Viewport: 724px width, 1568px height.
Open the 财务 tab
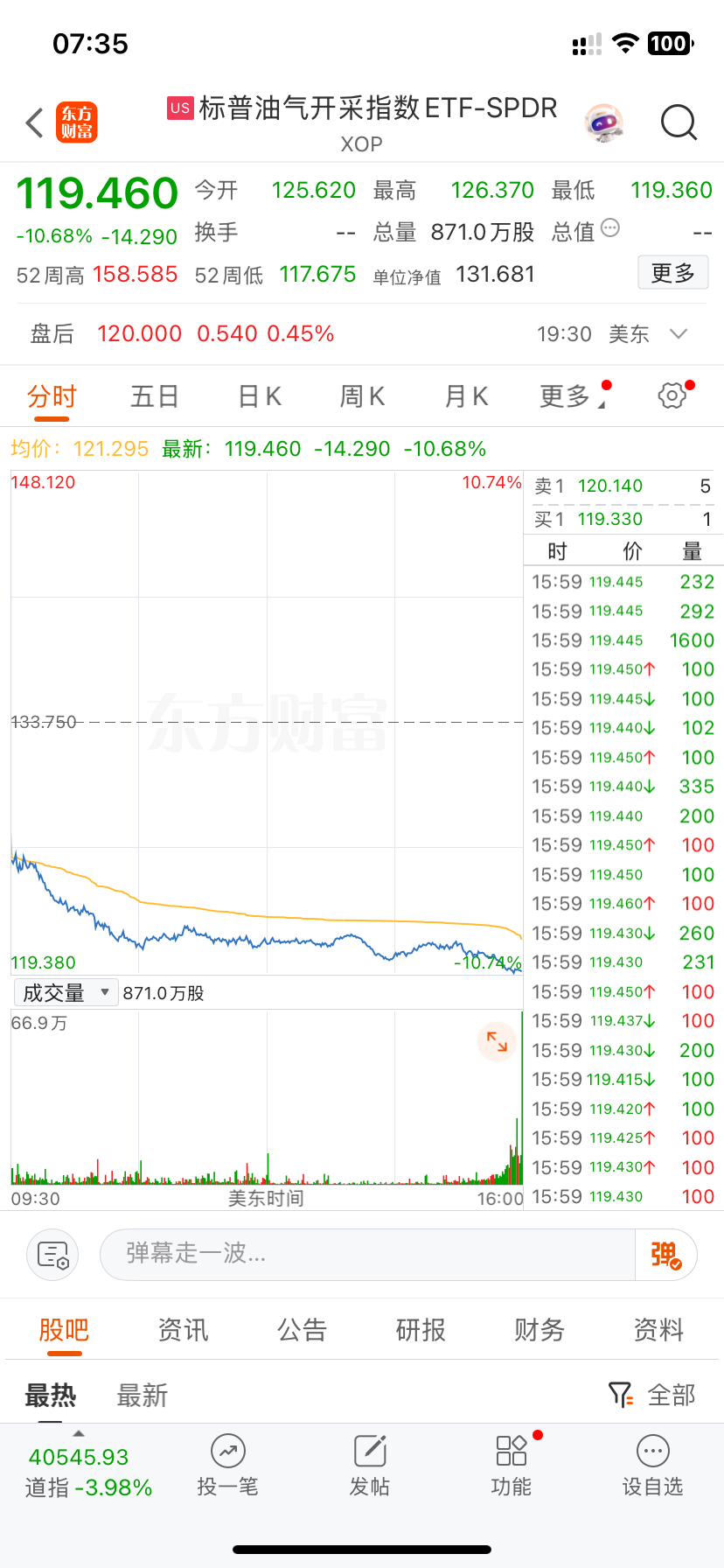pyautogui.click(x=538, y=1329)
